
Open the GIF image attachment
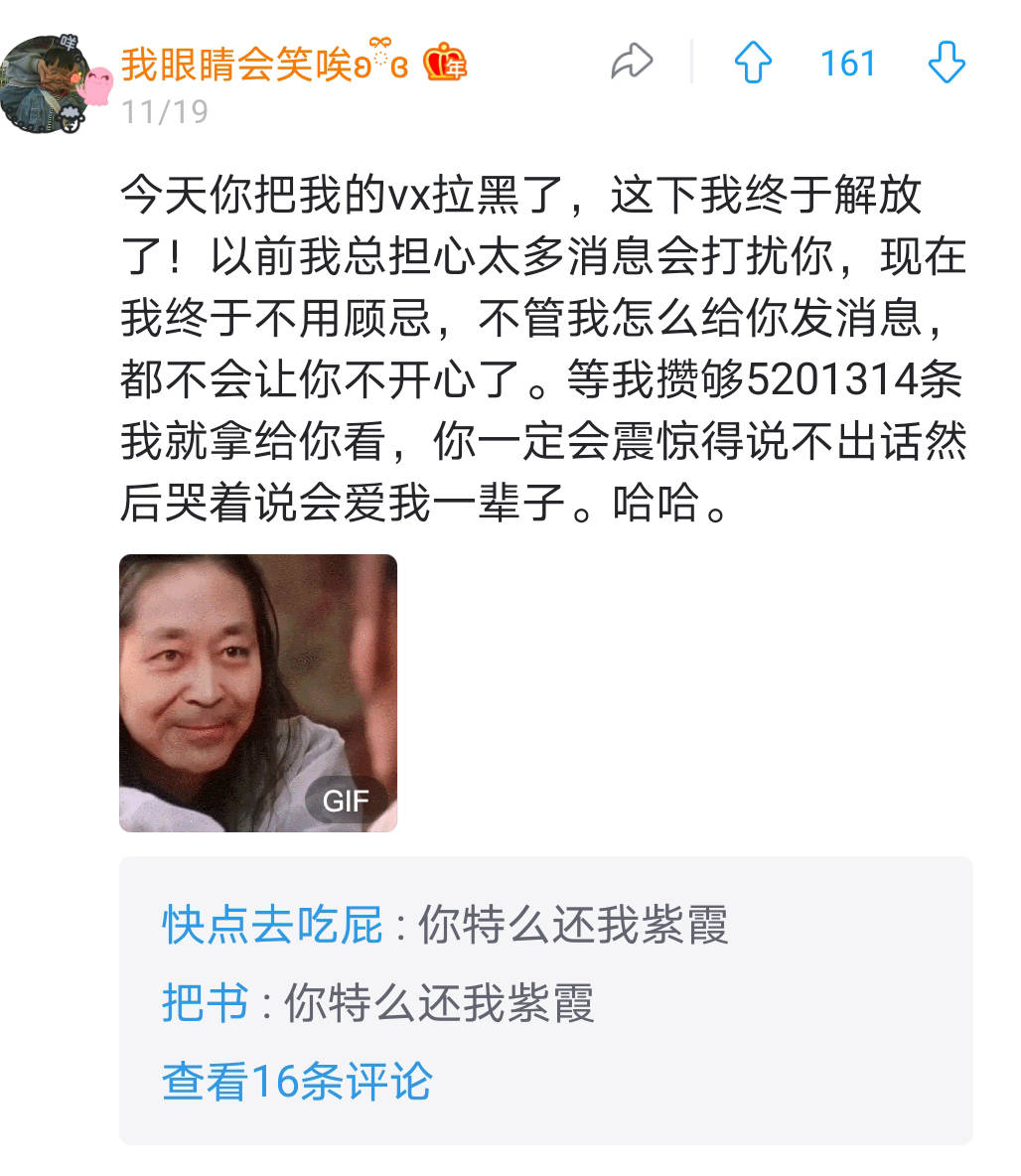pyautogui.click(x=258, y=692)
